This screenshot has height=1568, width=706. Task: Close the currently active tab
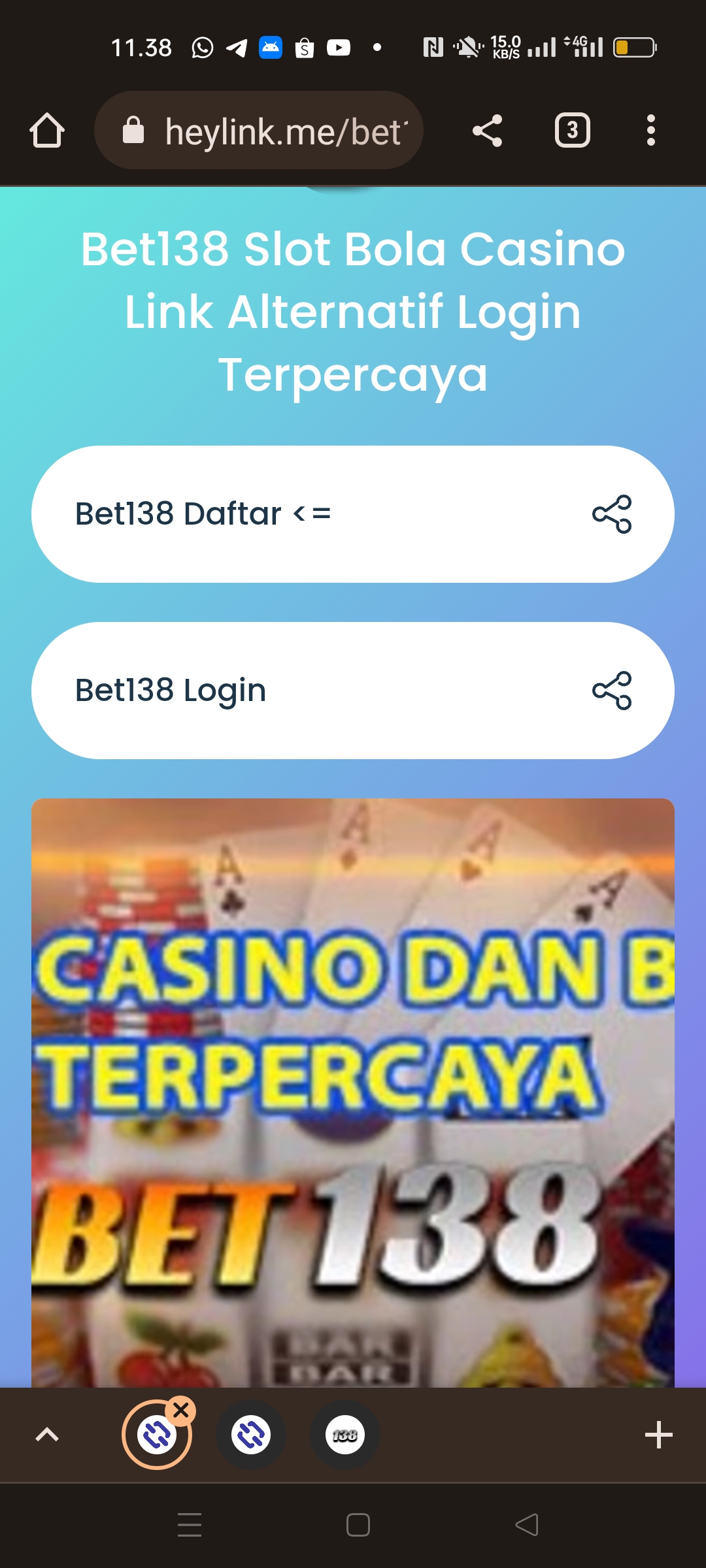181,1410
